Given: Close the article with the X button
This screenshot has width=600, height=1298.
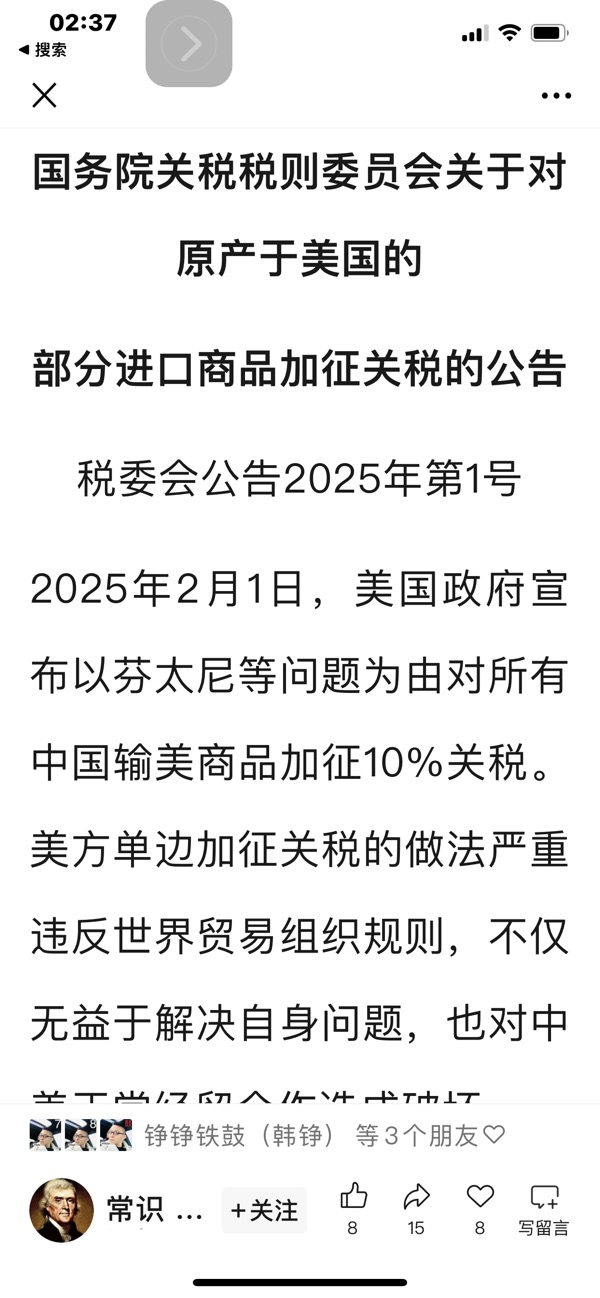Looking at the screenshot, I should [x=44, y=95].
